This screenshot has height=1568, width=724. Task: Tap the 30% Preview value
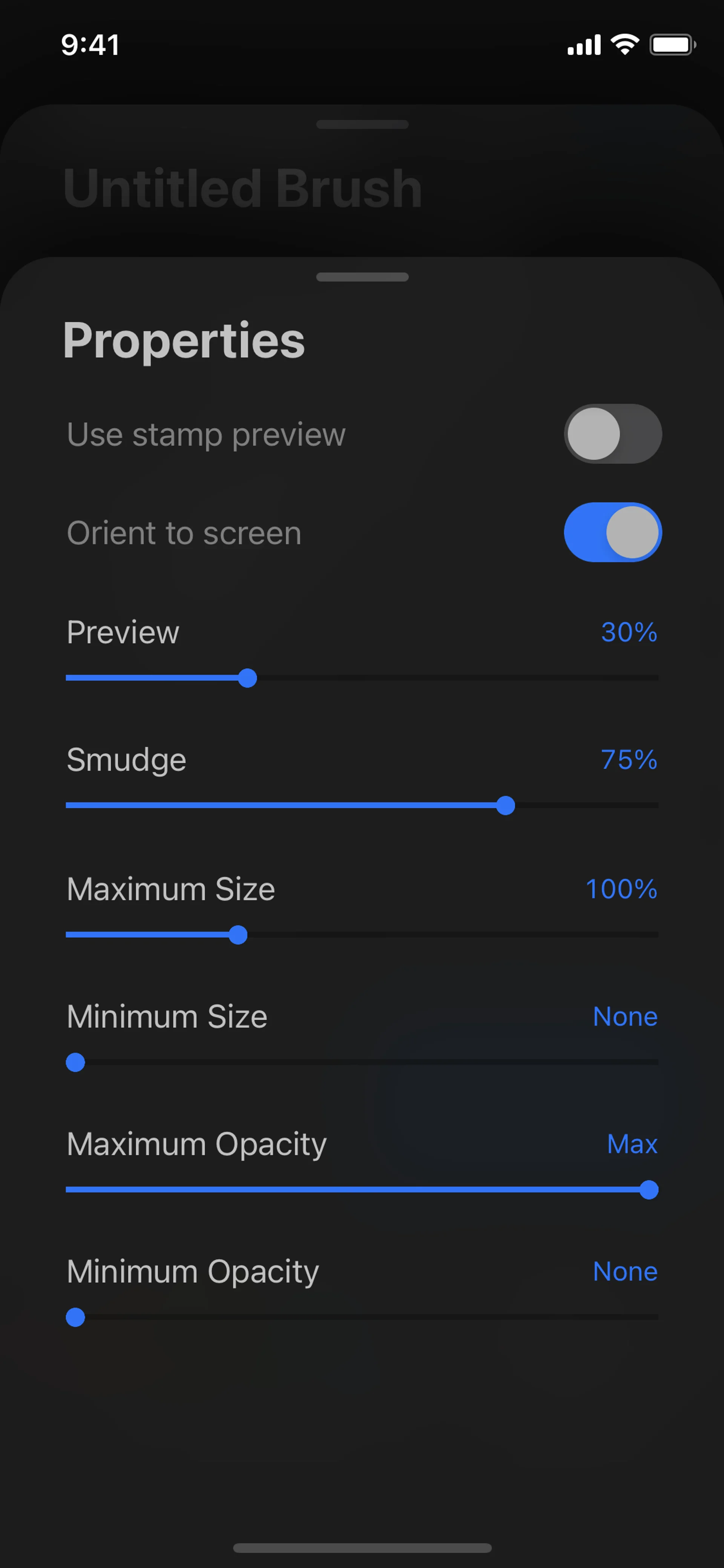tap(629, 632)
